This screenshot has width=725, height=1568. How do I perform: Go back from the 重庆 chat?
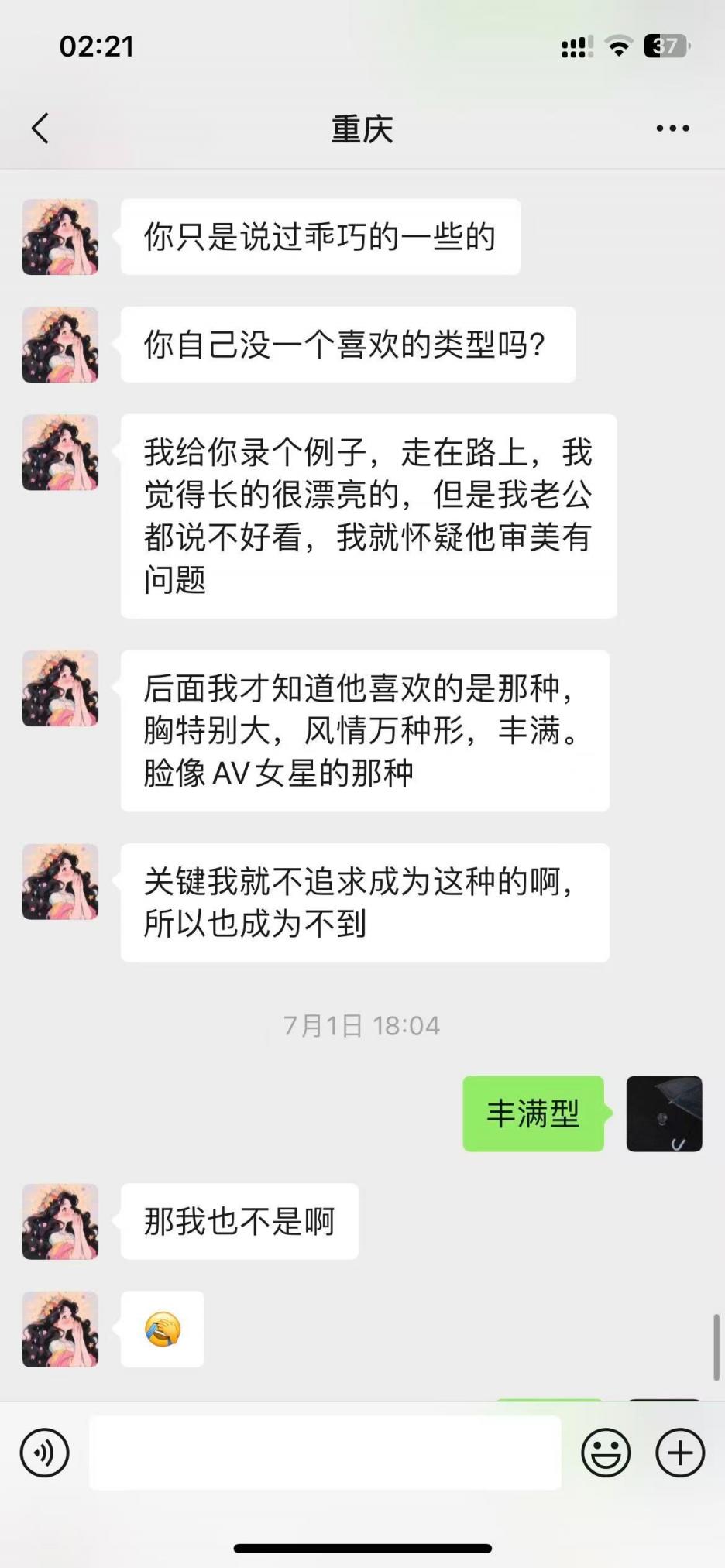tap(40, 129)
